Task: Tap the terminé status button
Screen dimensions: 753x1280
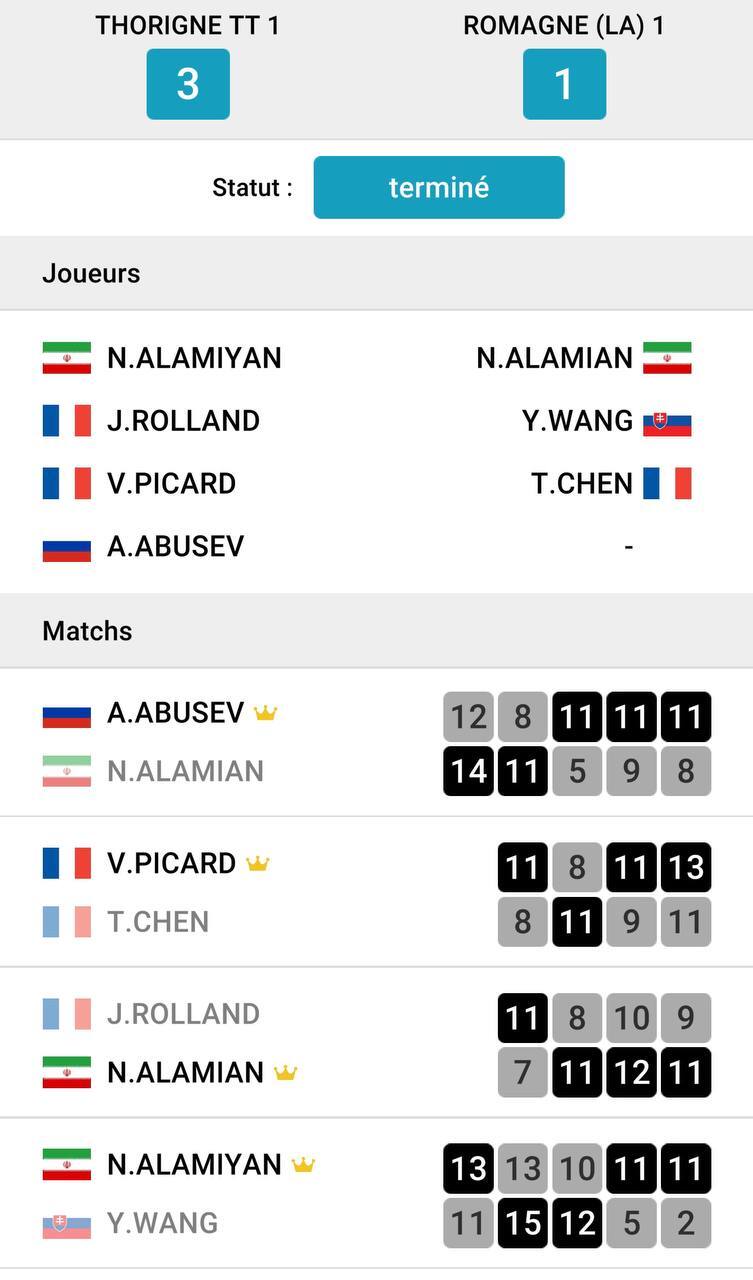Action: [438, 187]
